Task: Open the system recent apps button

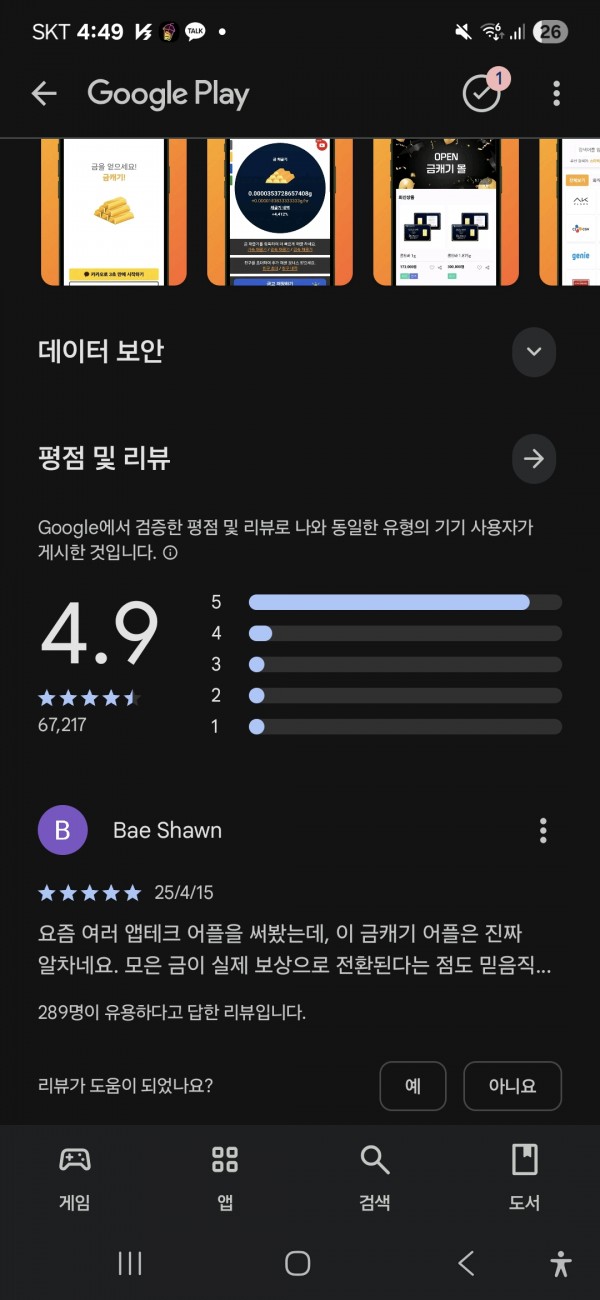Action: pyautogui.click(x=130, y=1263)
